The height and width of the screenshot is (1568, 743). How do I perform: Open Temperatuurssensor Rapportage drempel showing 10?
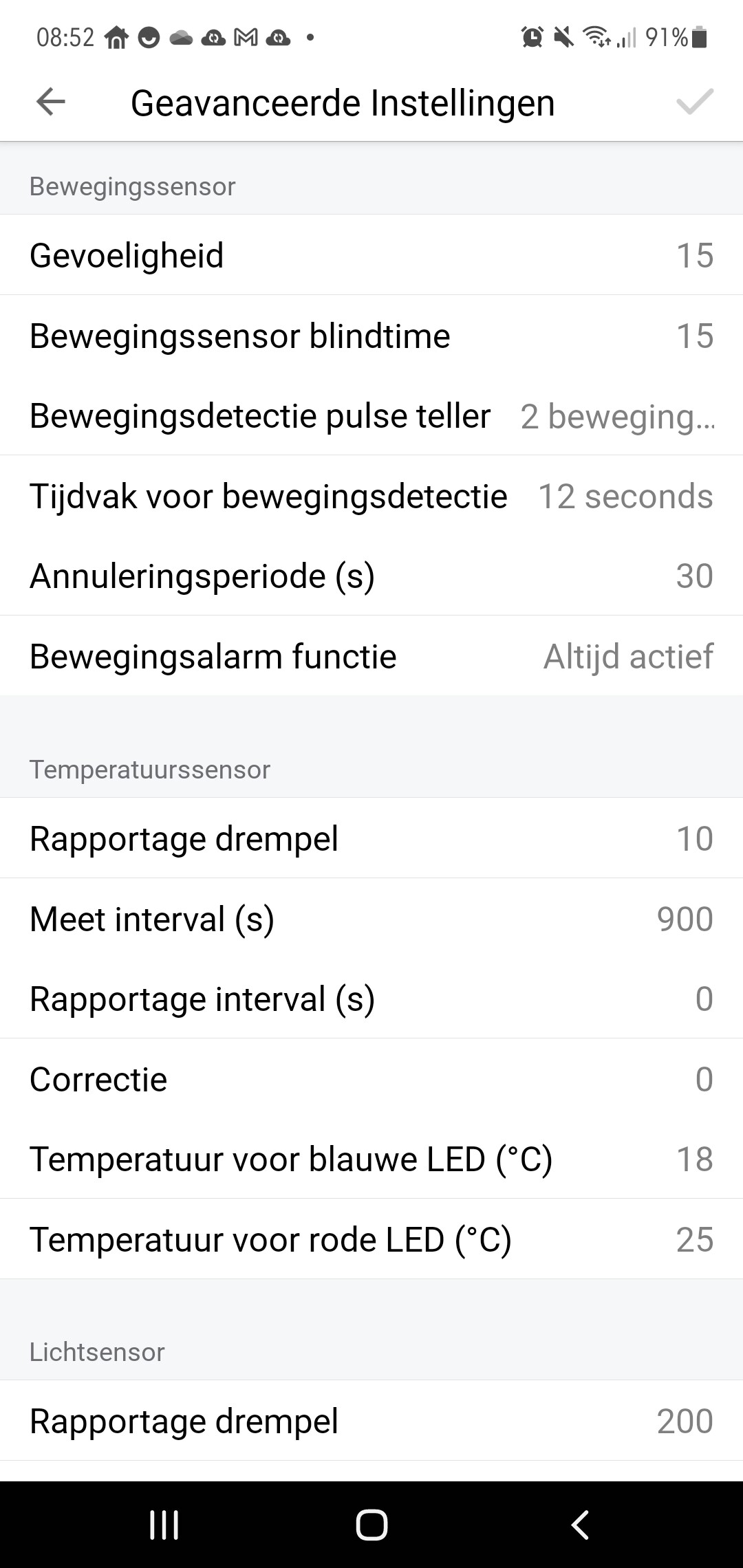[x=371, y=838]
